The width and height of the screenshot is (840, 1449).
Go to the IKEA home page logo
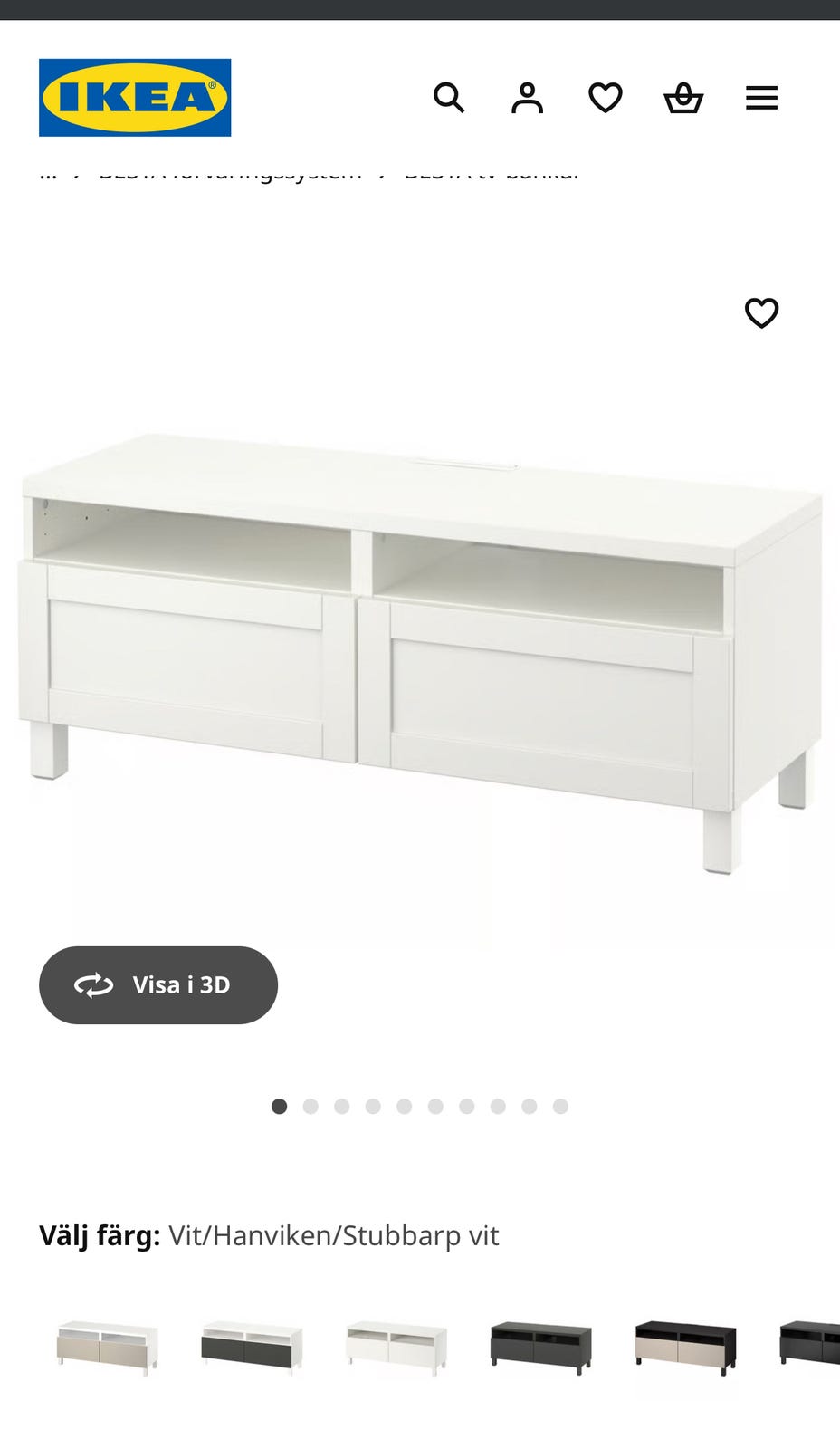[x=135, y=98]
